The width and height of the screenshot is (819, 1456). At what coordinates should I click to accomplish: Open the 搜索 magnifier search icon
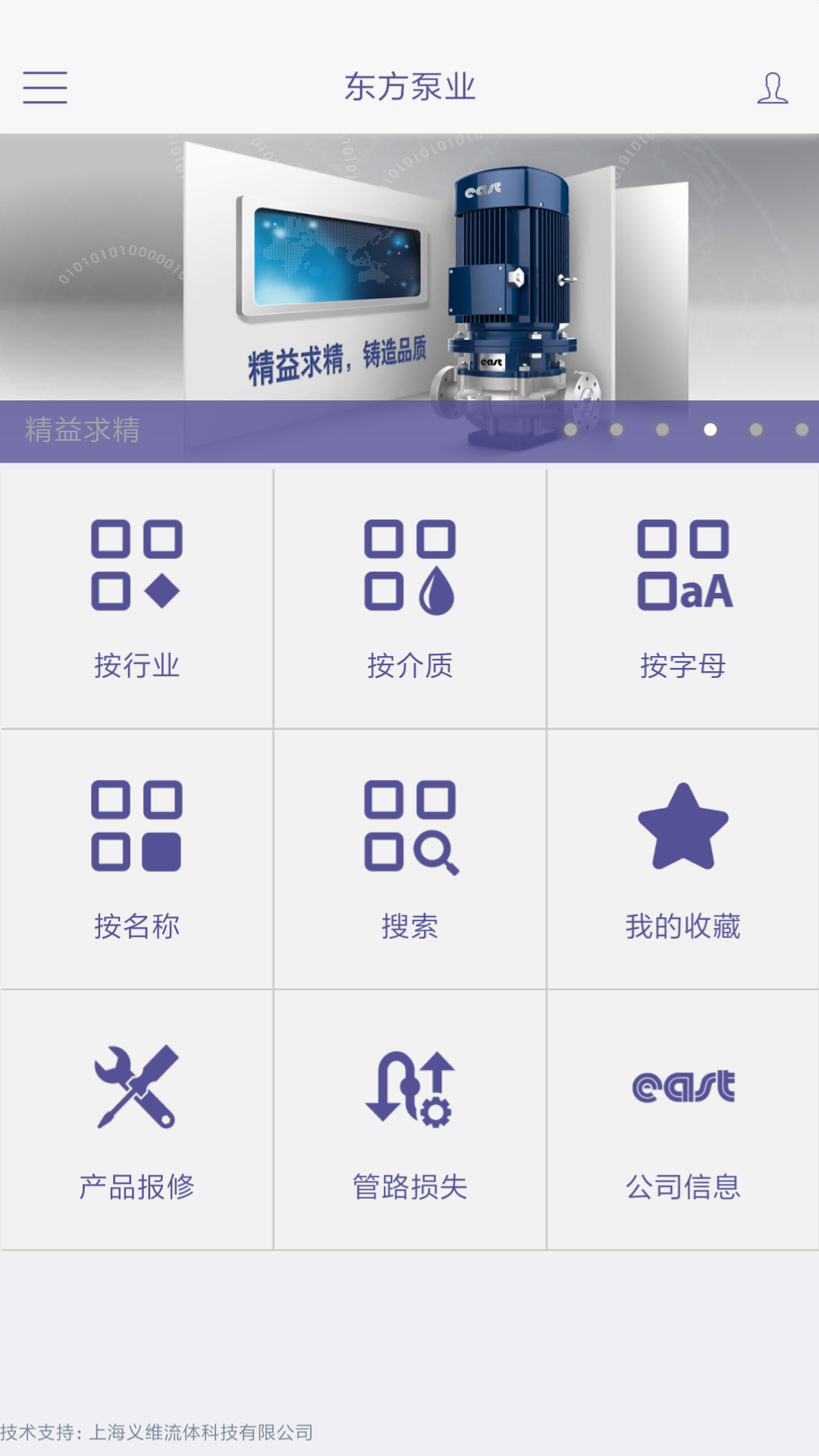point(409,827)
